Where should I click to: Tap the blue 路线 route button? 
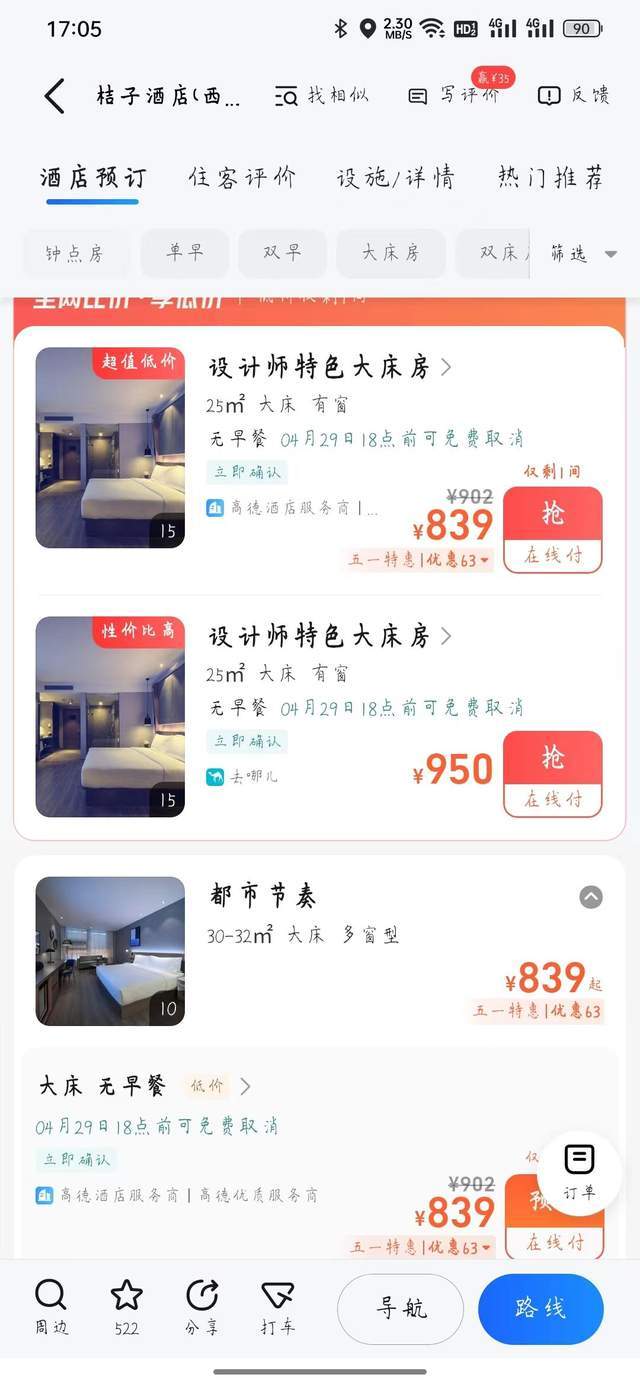(x=541, y=1309)
